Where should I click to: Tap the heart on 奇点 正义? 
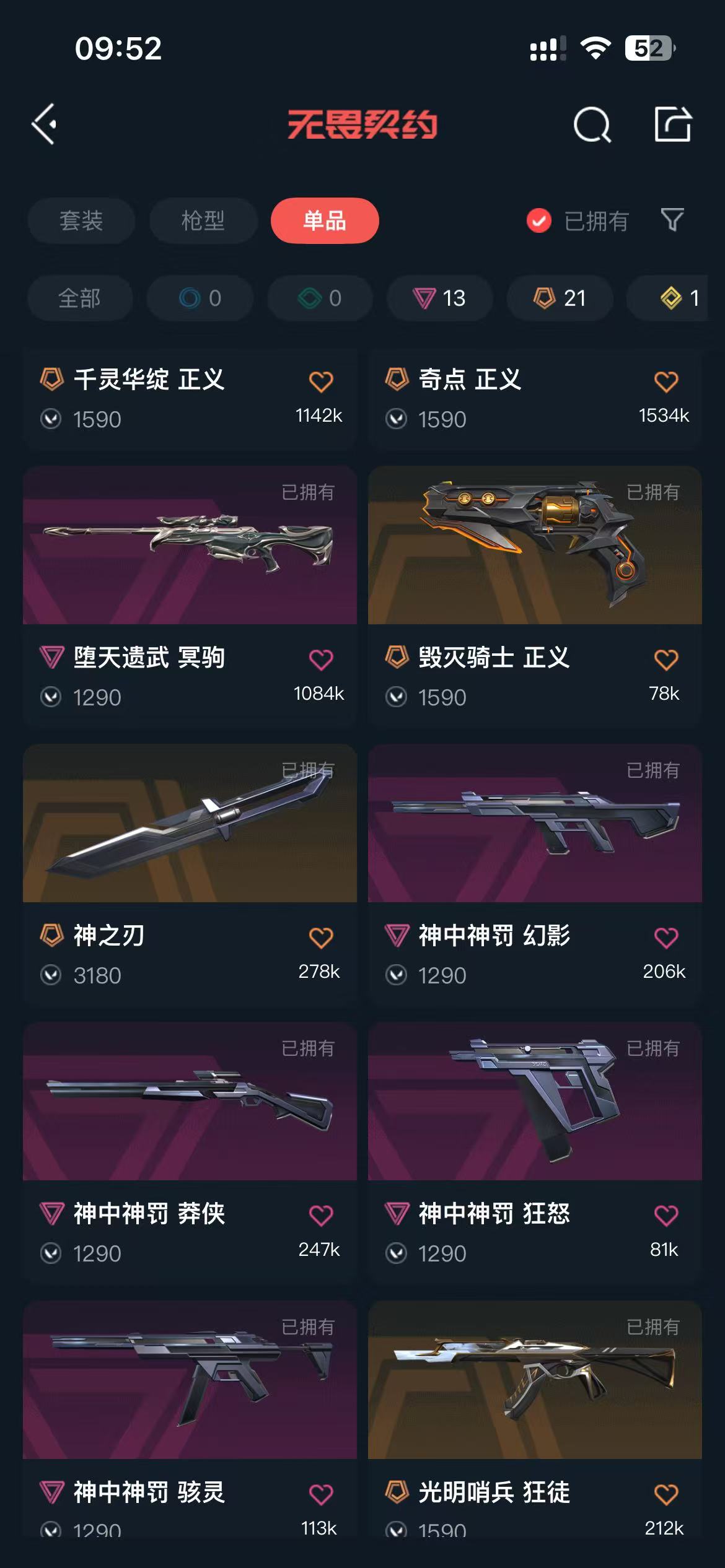[x=666, y=381]
